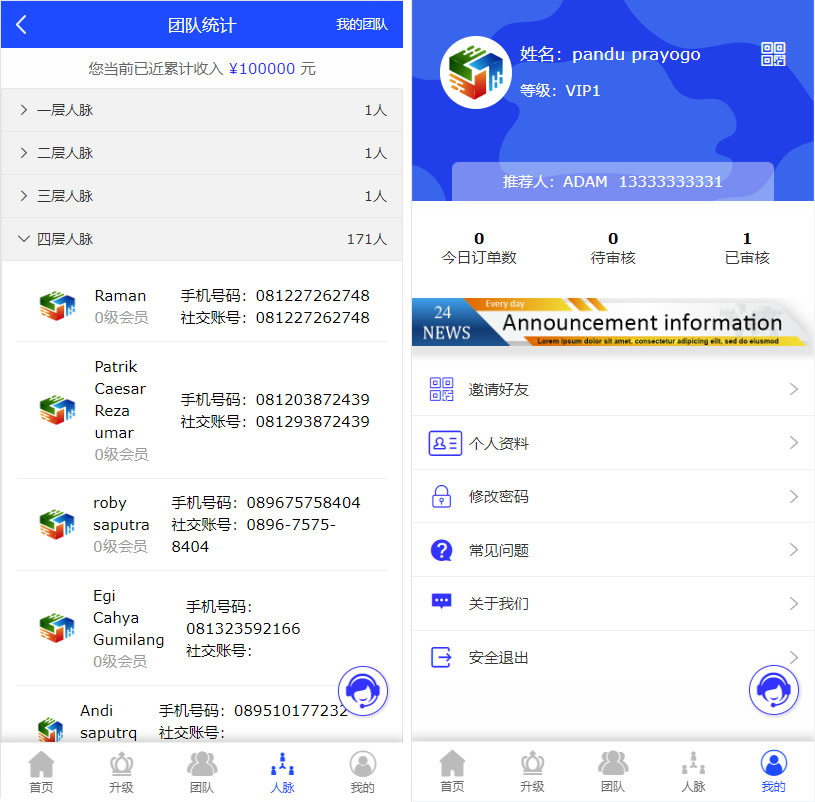Open 邀请好友 to invite friends
This screenshot has height=802, width=815.
point(612,389)
